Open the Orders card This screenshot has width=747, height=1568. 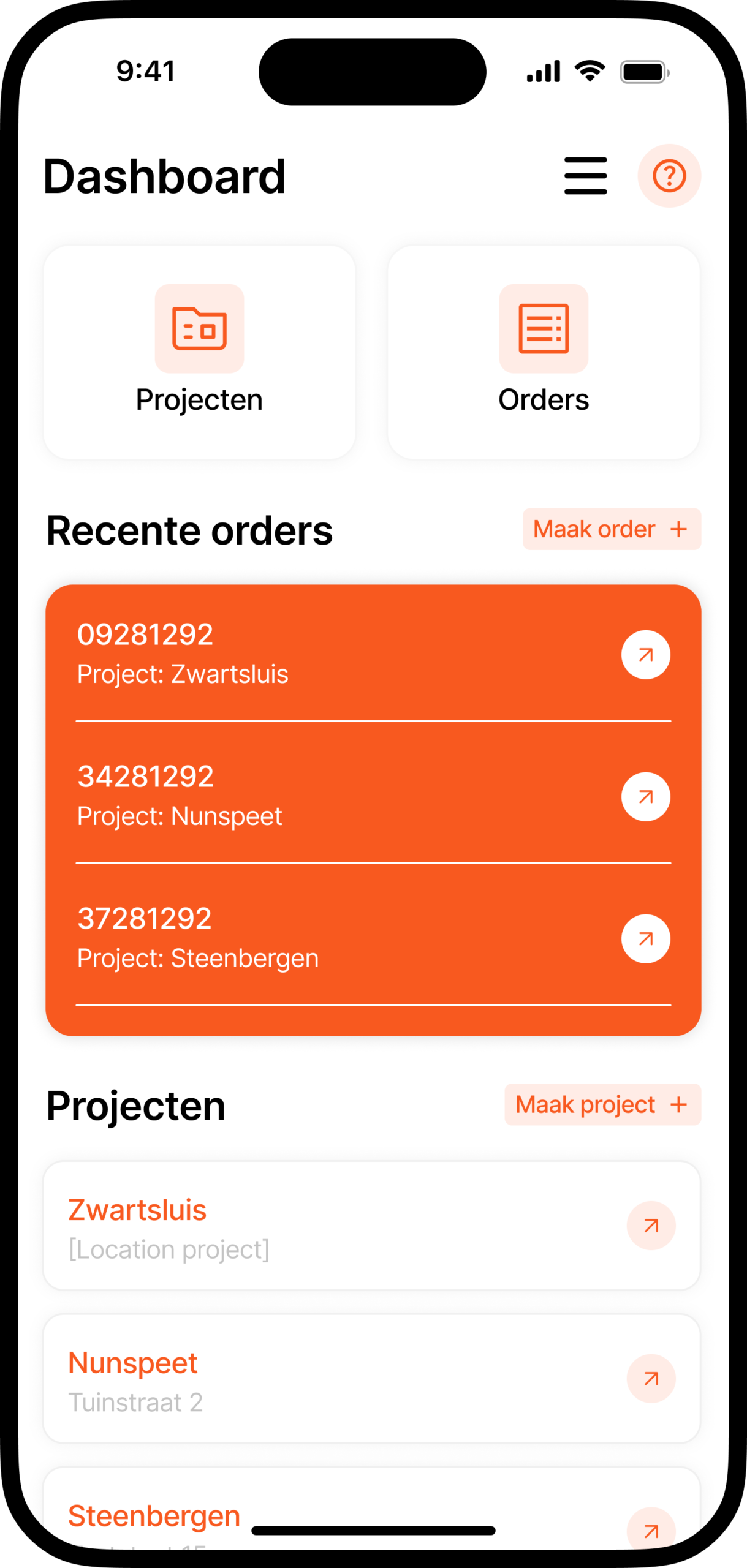tap(544, 353)
